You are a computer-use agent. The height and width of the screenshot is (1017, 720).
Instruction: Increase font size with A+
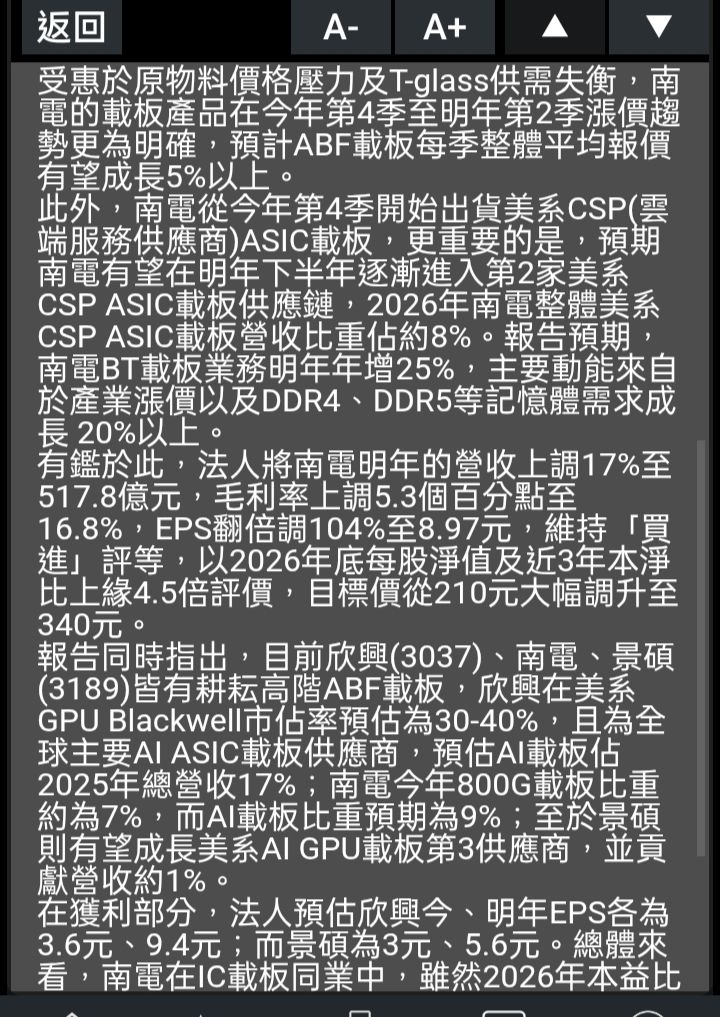tap(445, 28)
